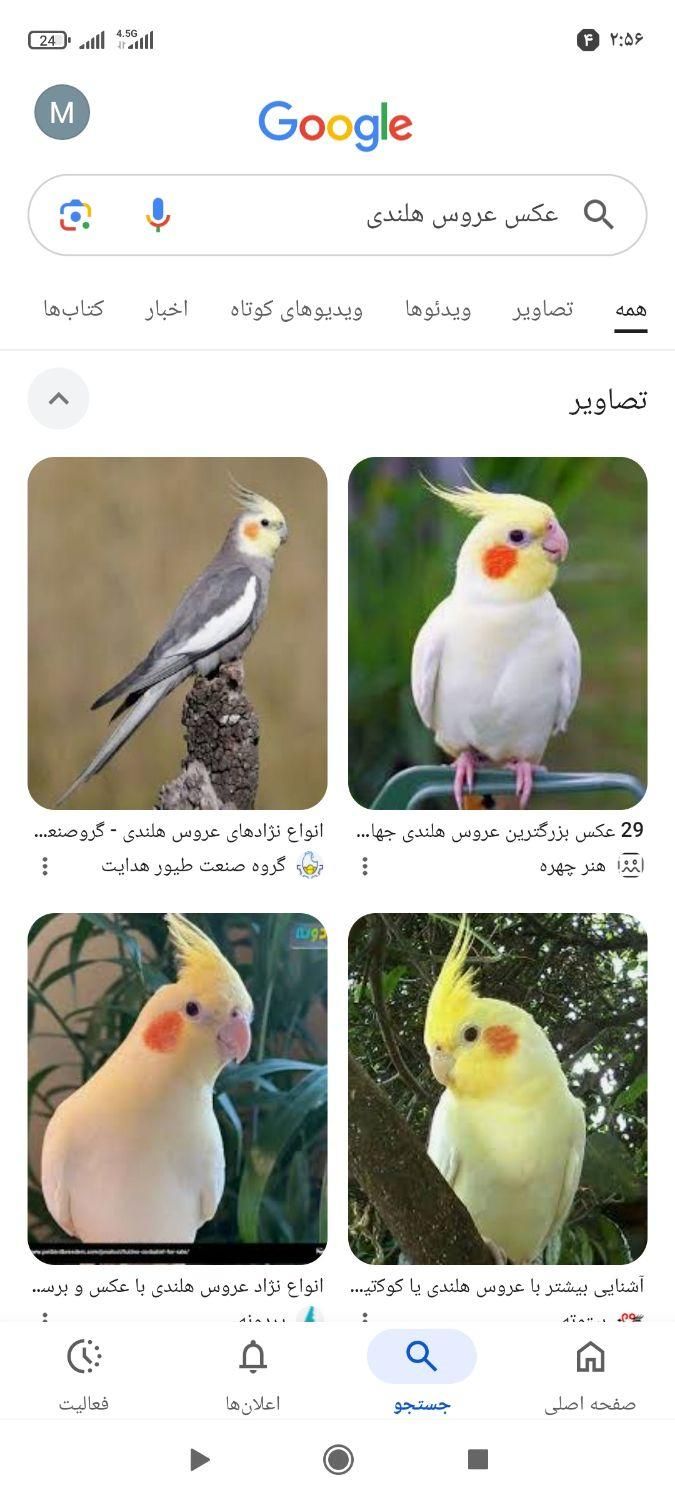
Task: Open the M account profile avatar
Action: coord(62,112)
